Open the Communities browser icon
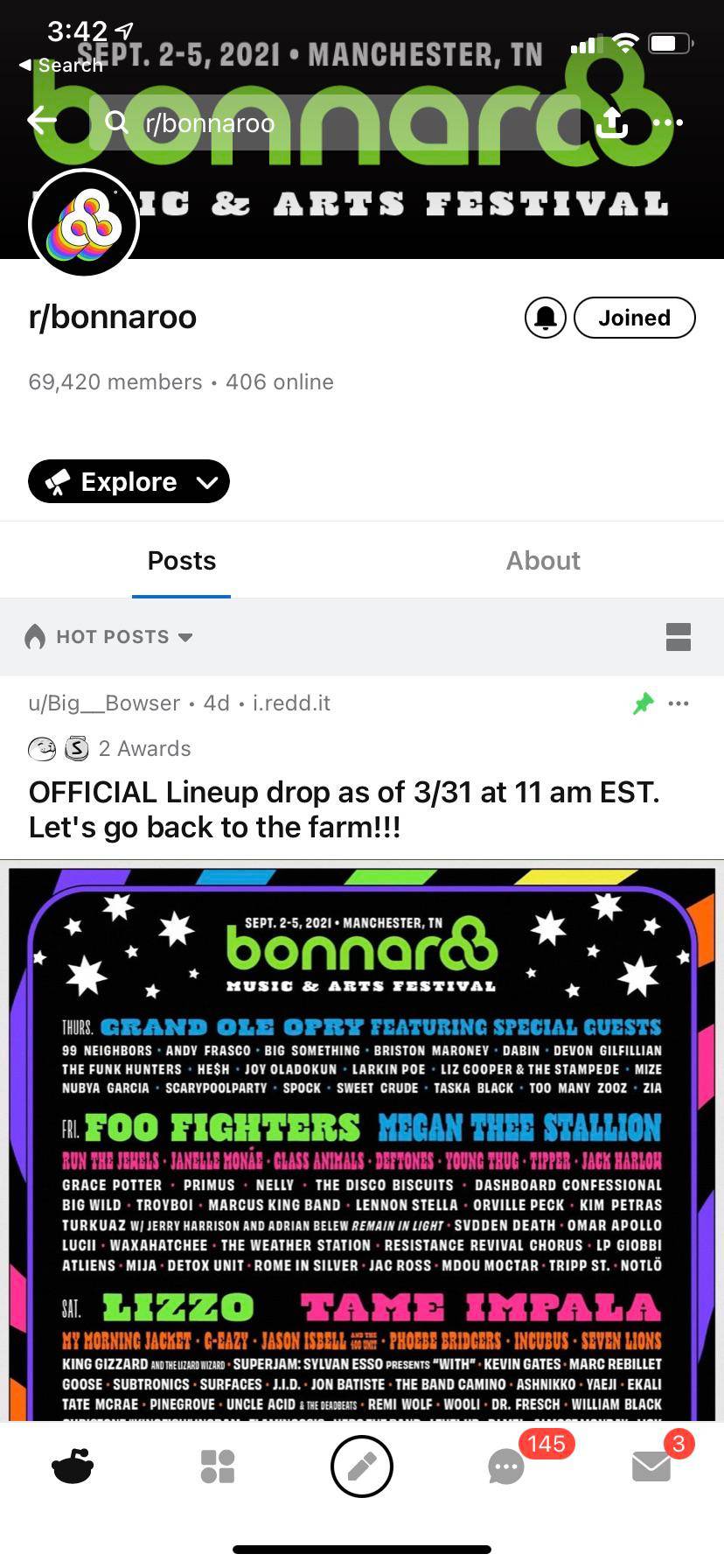This screenshot has height=1568, width=724. coord(217,1466)
